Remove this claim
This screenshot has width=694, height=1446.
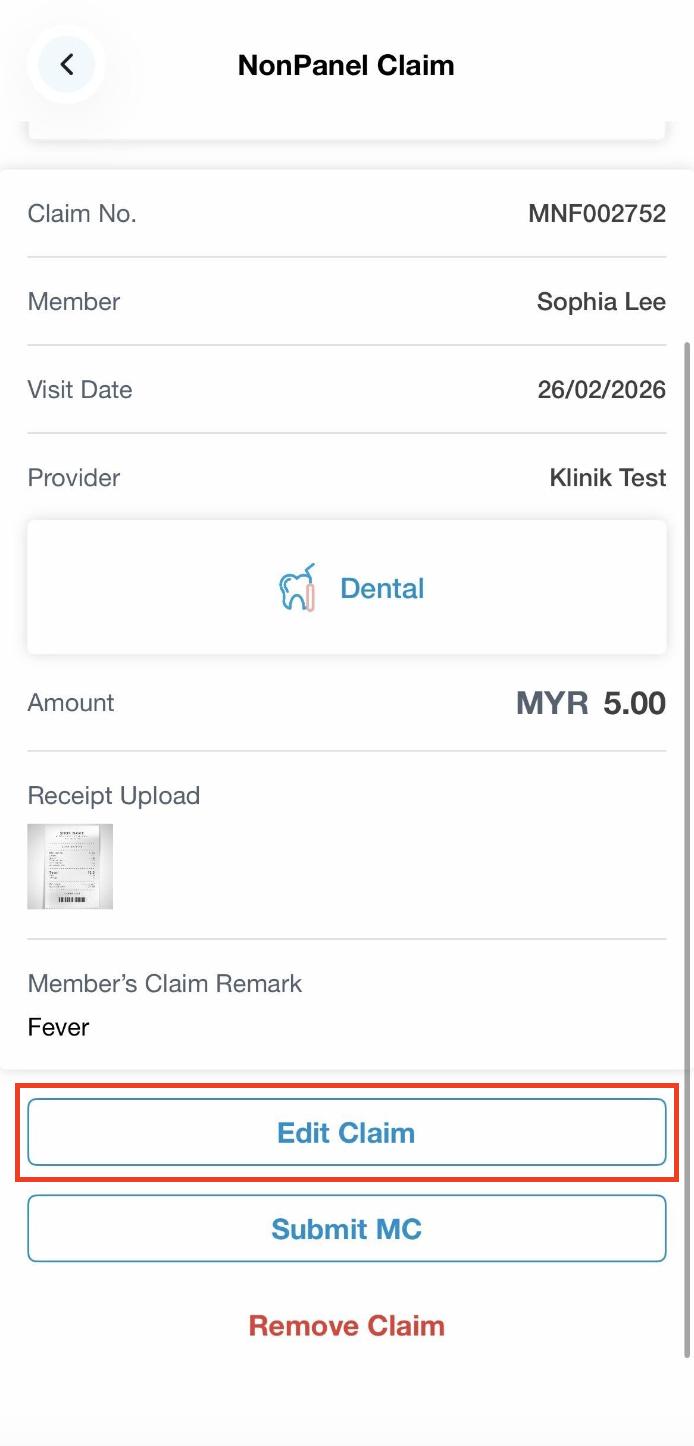click(x=346, y=1326)
